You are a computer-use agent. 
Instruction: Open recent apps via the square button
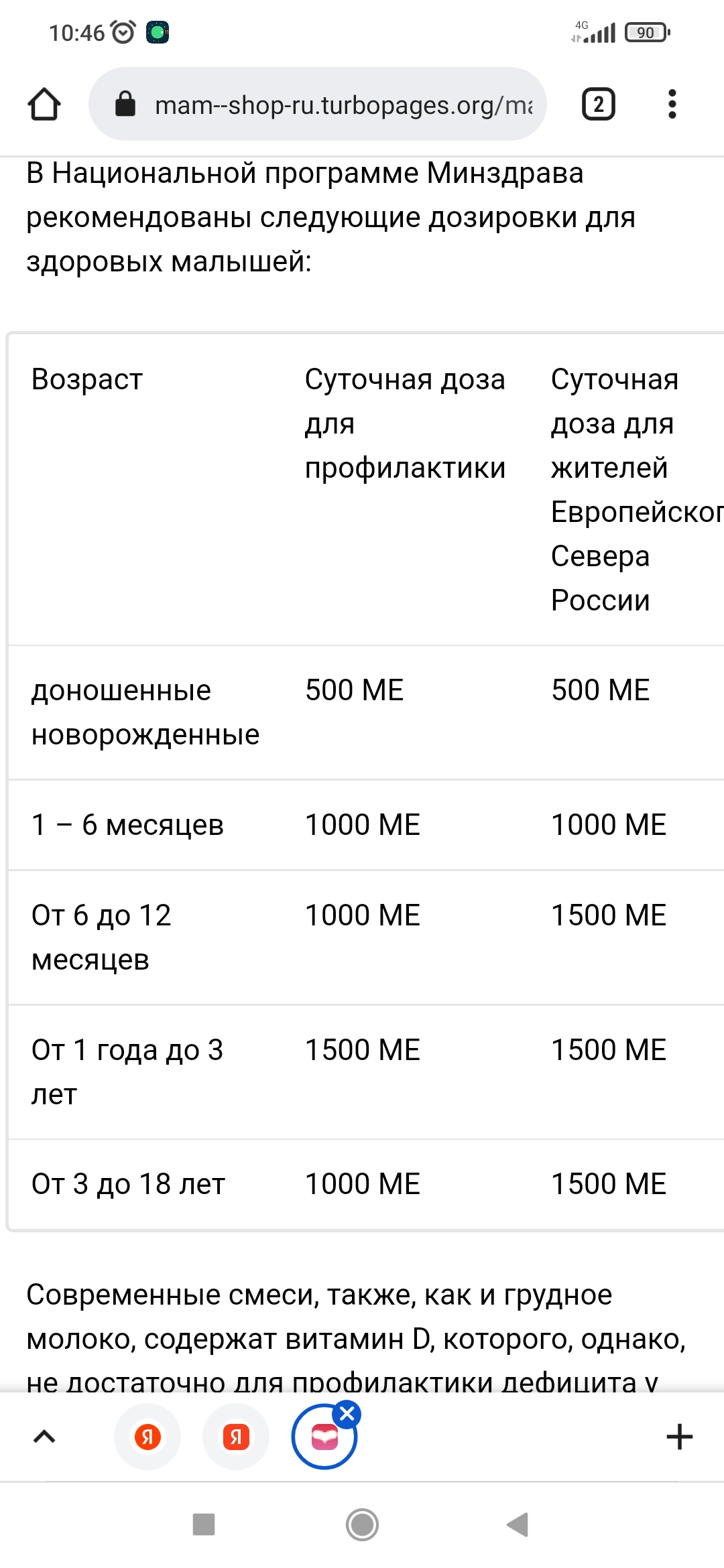pos(204,1524)
